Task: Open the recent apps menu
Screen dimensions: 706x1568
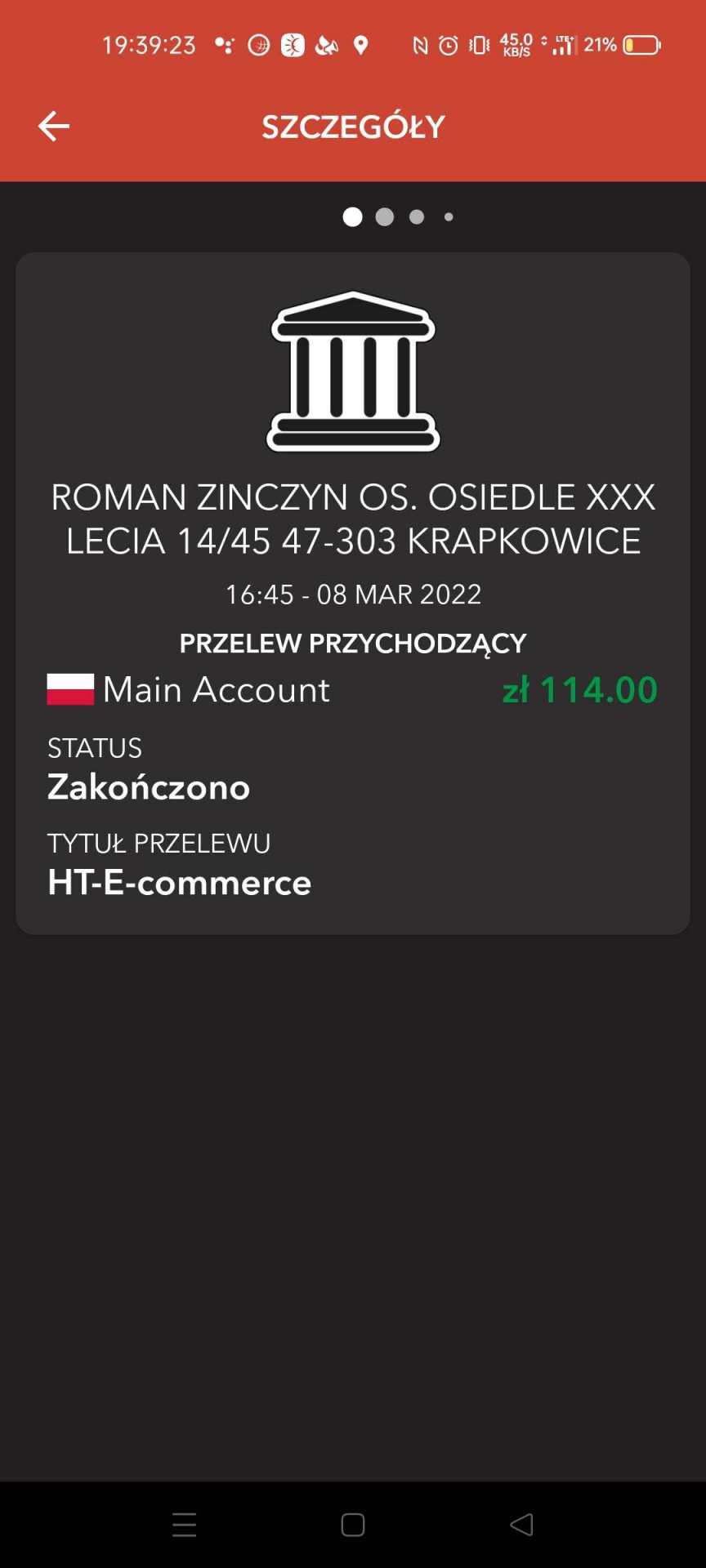Action: [185, 1525]
